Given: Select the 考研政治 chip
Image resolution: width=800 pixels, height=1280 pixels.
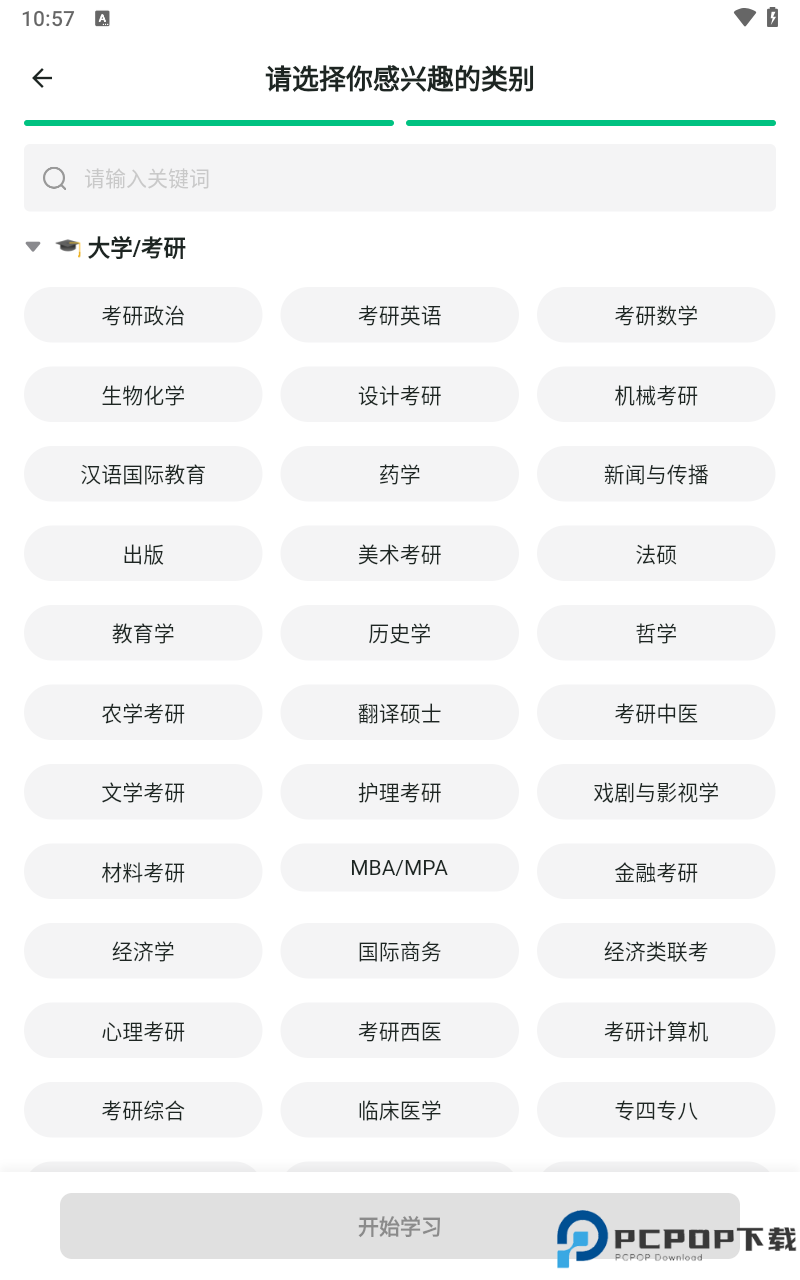Looking at the screenshot, I should coord(143,316).
